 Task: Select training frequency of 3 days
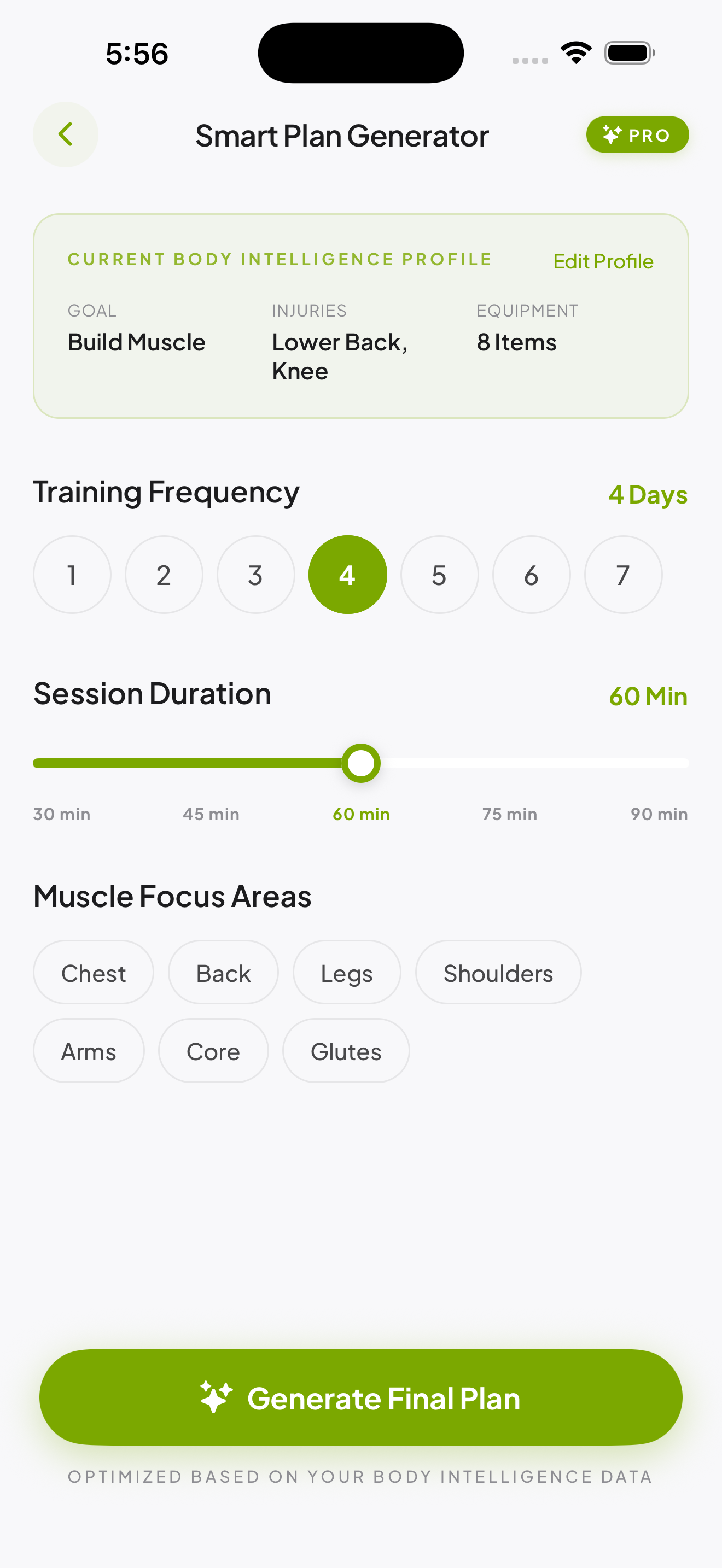pyautogui.click(x=255, y=574)
